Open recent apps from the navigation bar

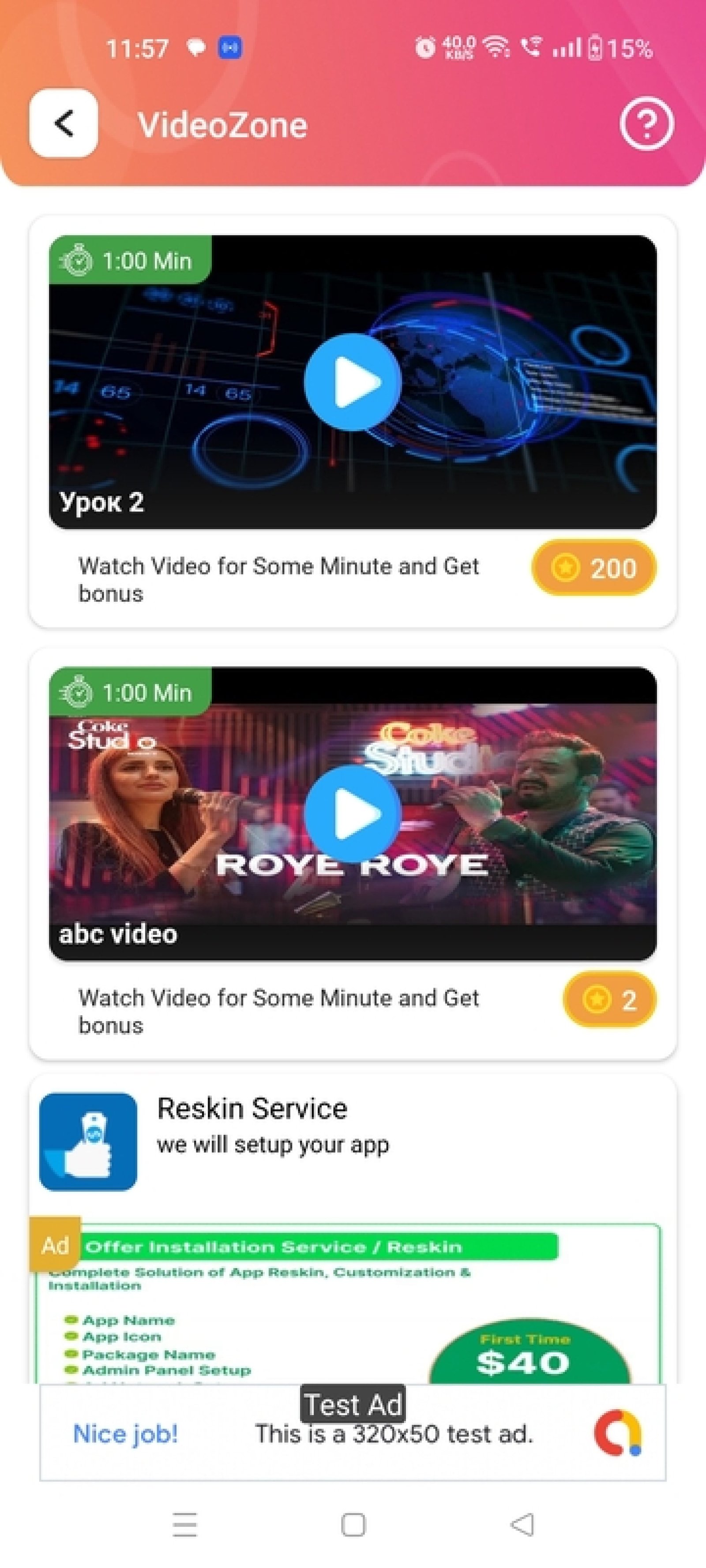point(184,1525)
